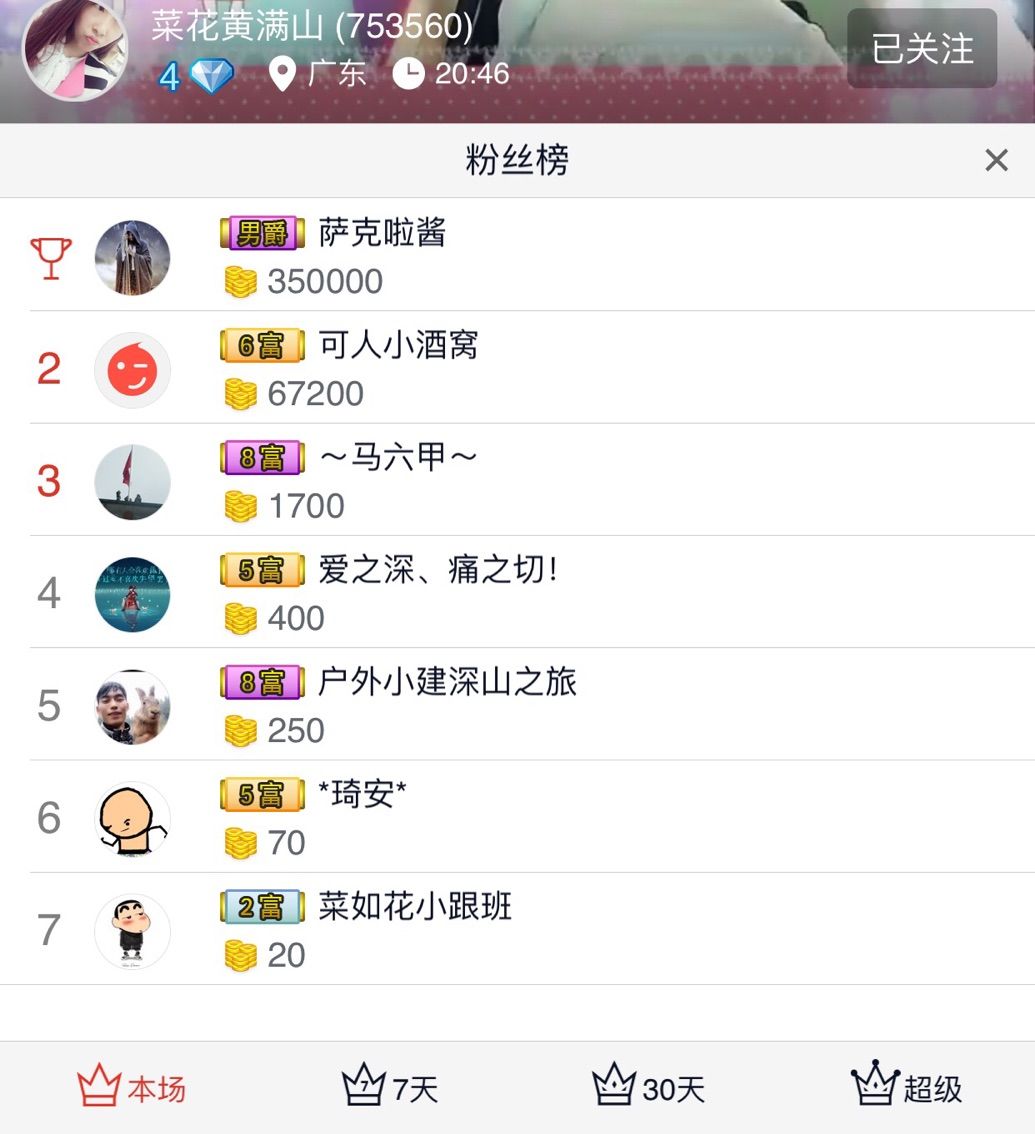Switch to the 本场 ranking tab

131,1088
